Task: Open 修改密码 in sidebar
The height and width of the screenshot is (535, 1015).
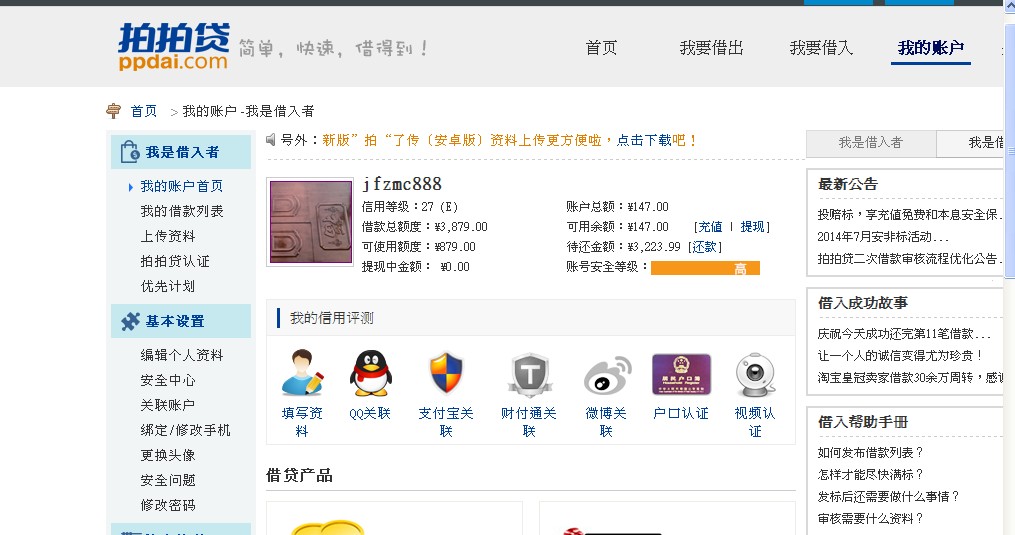Action: tap(168, 505)
